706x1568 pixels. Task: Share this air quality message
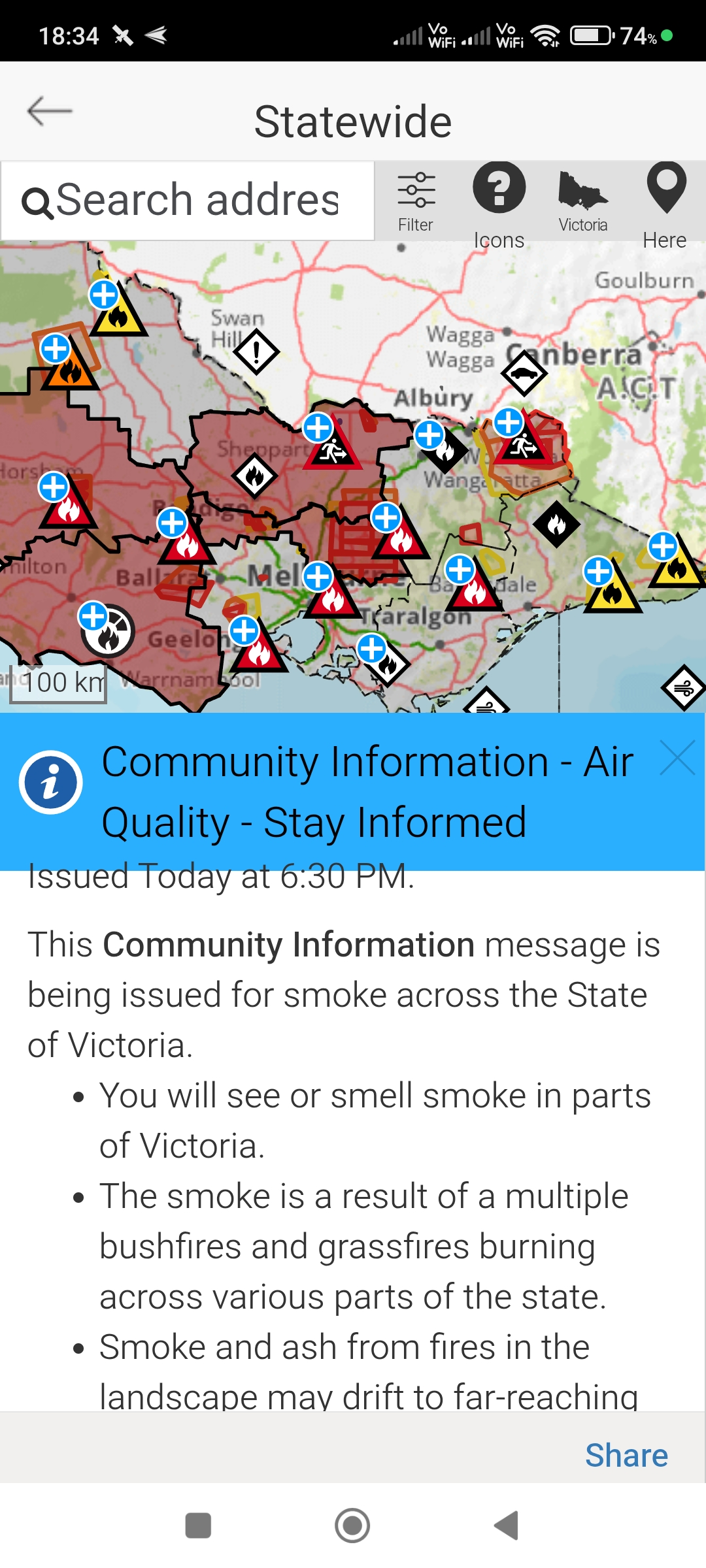pos(626,1455)
